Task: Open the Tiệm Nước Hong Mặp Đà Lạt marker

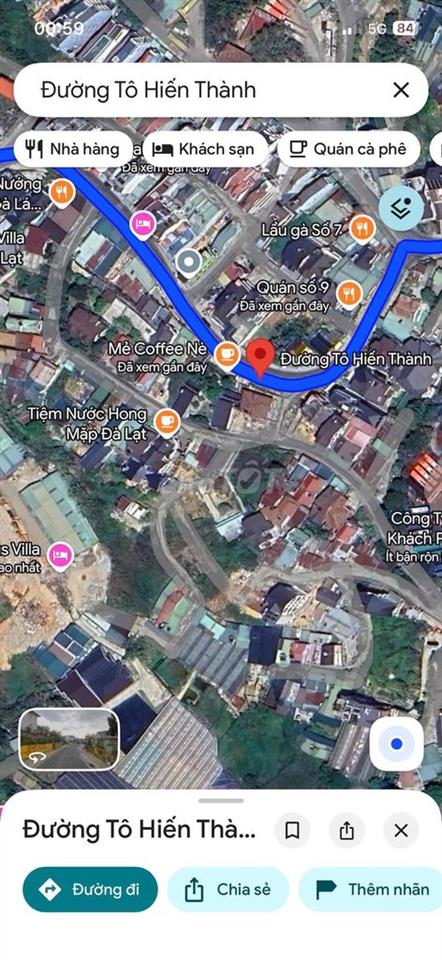Action: click(167, 421)
